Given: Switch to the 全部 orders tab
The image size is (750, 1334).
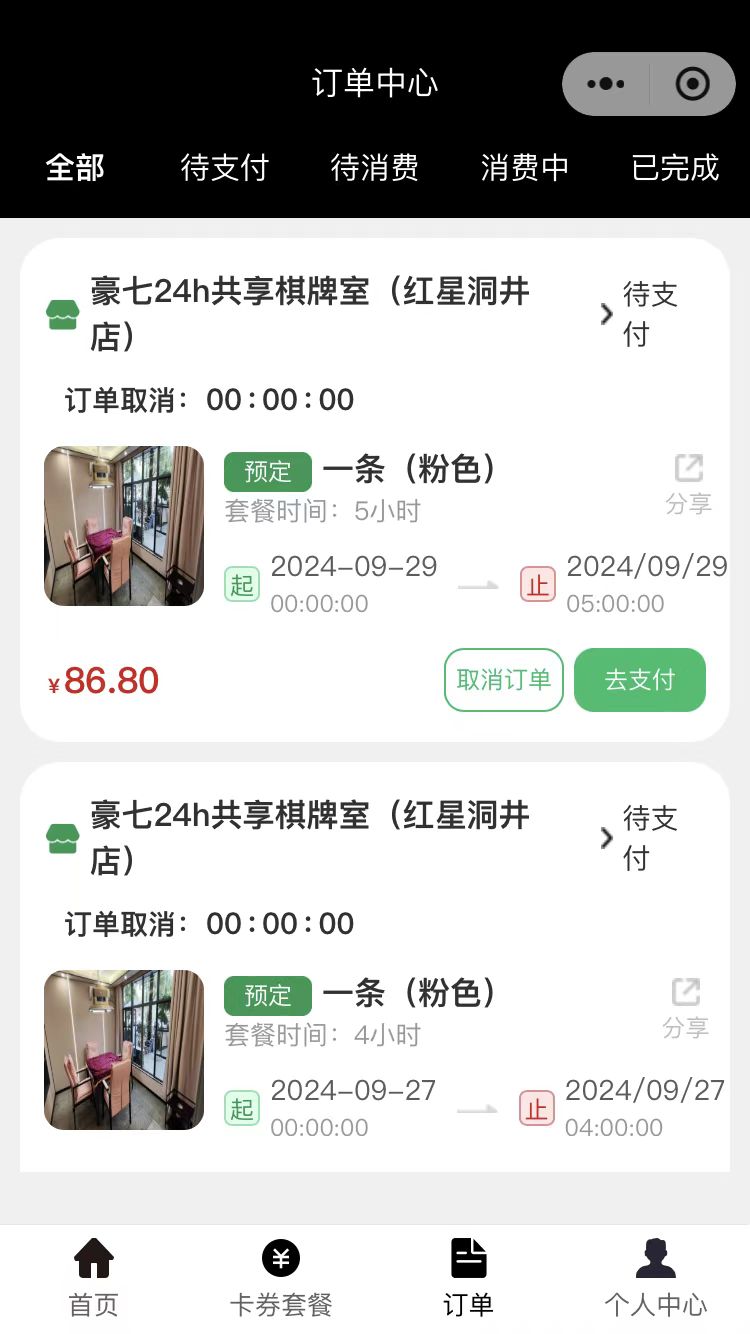Looking at the screenshot, I should (75, 168).
